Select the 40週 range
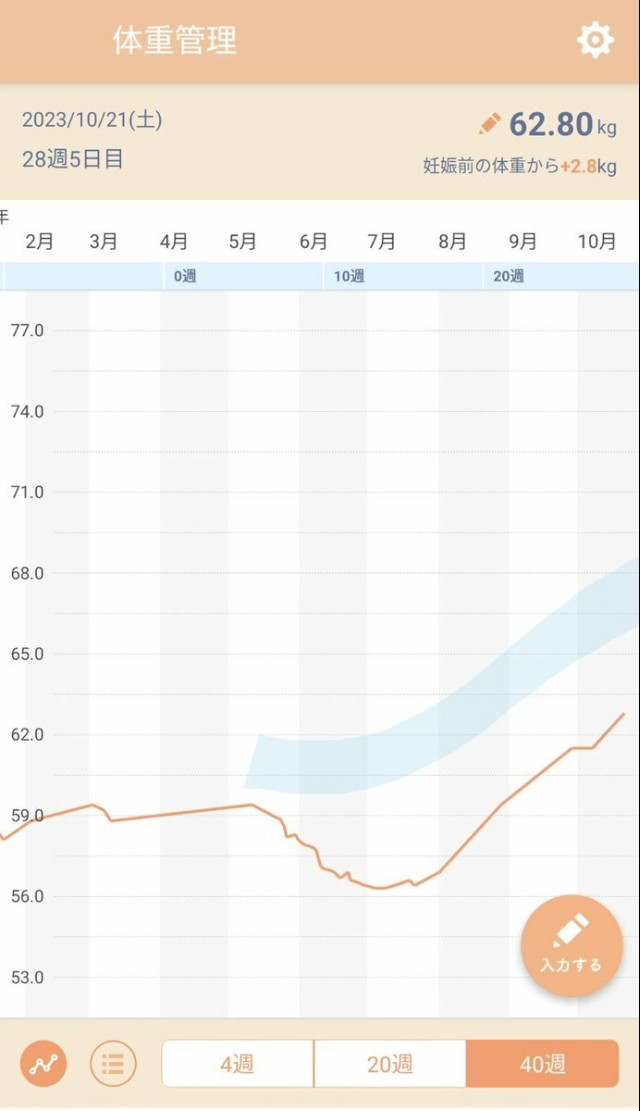 click(542, 1064)
